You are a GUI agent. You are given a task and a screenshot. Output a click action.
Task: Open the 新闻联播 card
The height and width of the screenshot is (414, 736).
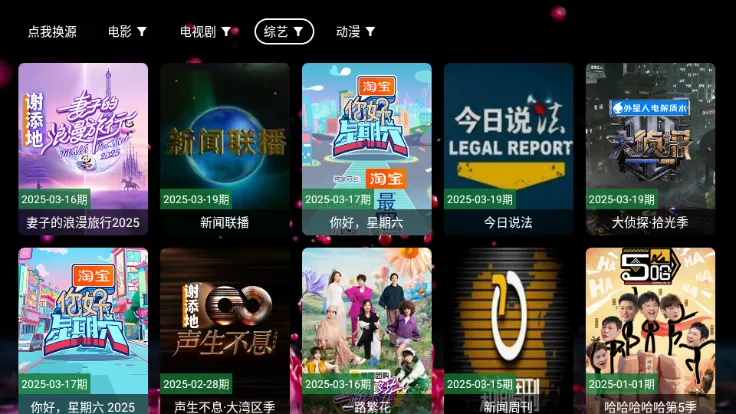pos(225,148)
